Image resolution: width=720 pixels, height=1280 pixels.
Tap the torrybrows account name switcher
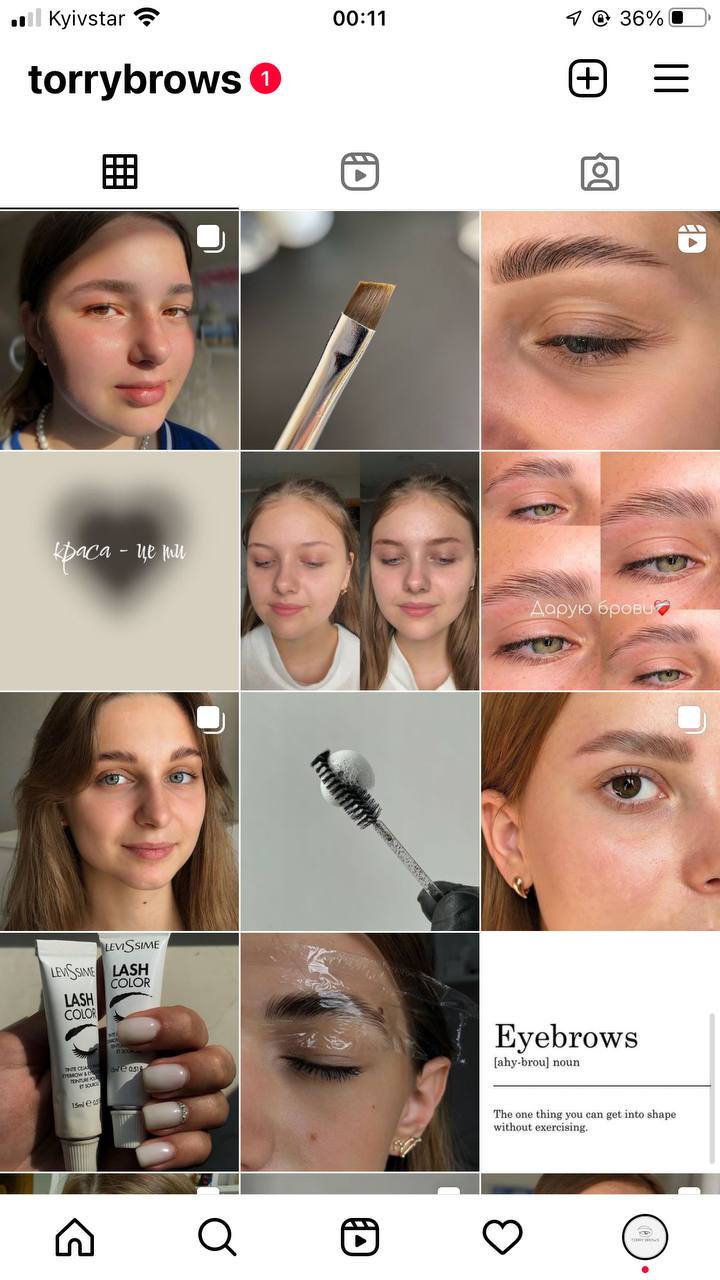click(135, 80)
